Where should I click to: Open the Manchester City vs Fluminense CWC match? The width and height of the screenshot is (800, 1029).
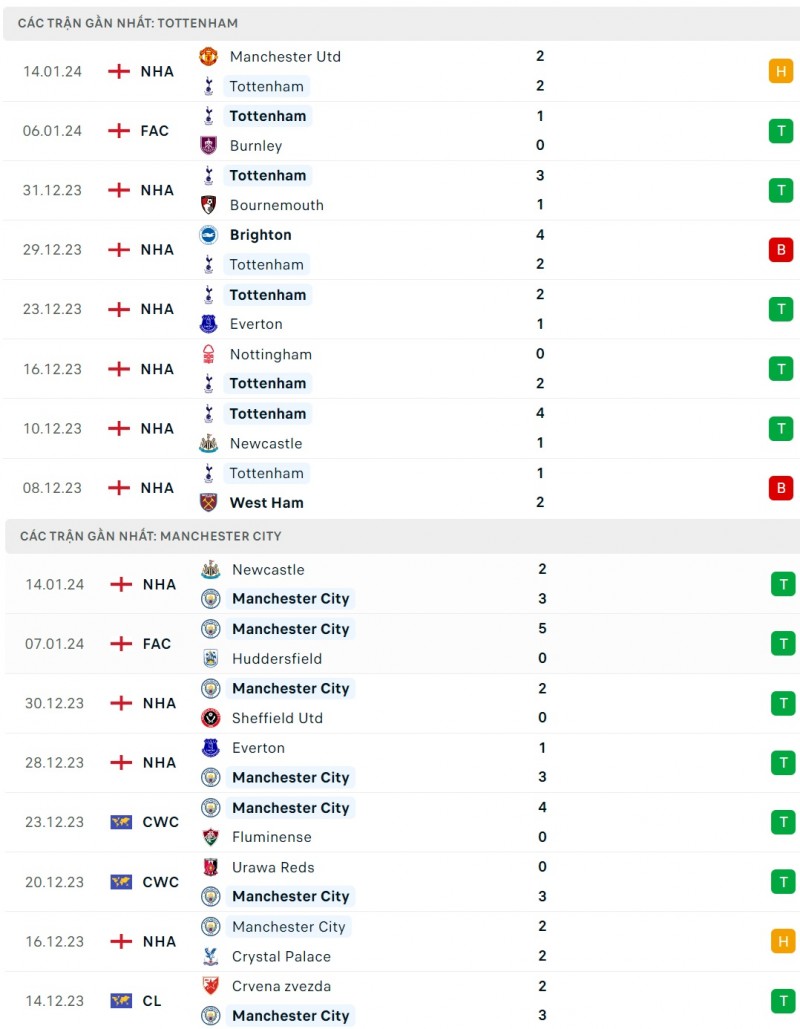coord(400,822)
